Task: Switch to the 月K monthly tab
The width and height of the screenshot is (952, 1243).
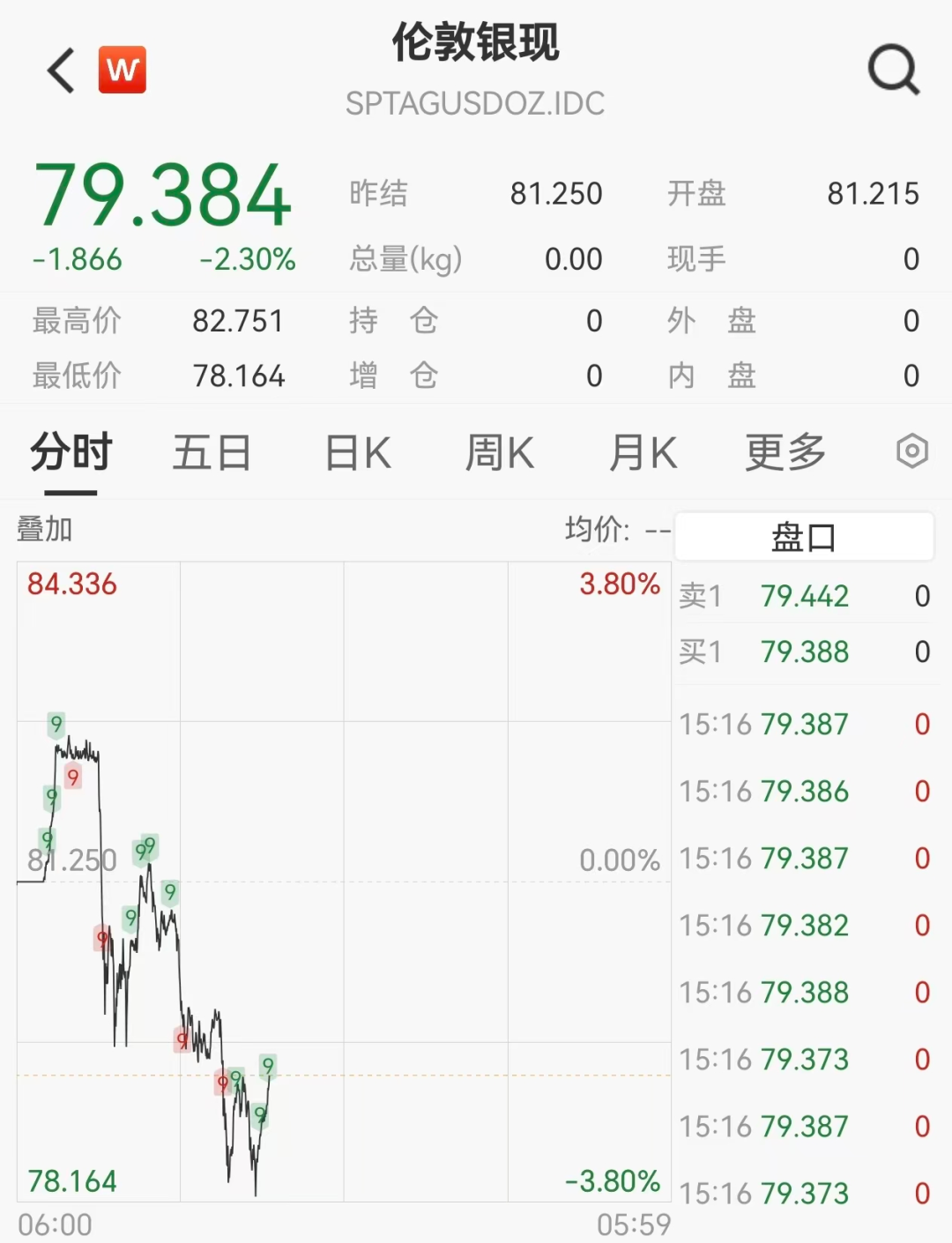Action: 643,452
